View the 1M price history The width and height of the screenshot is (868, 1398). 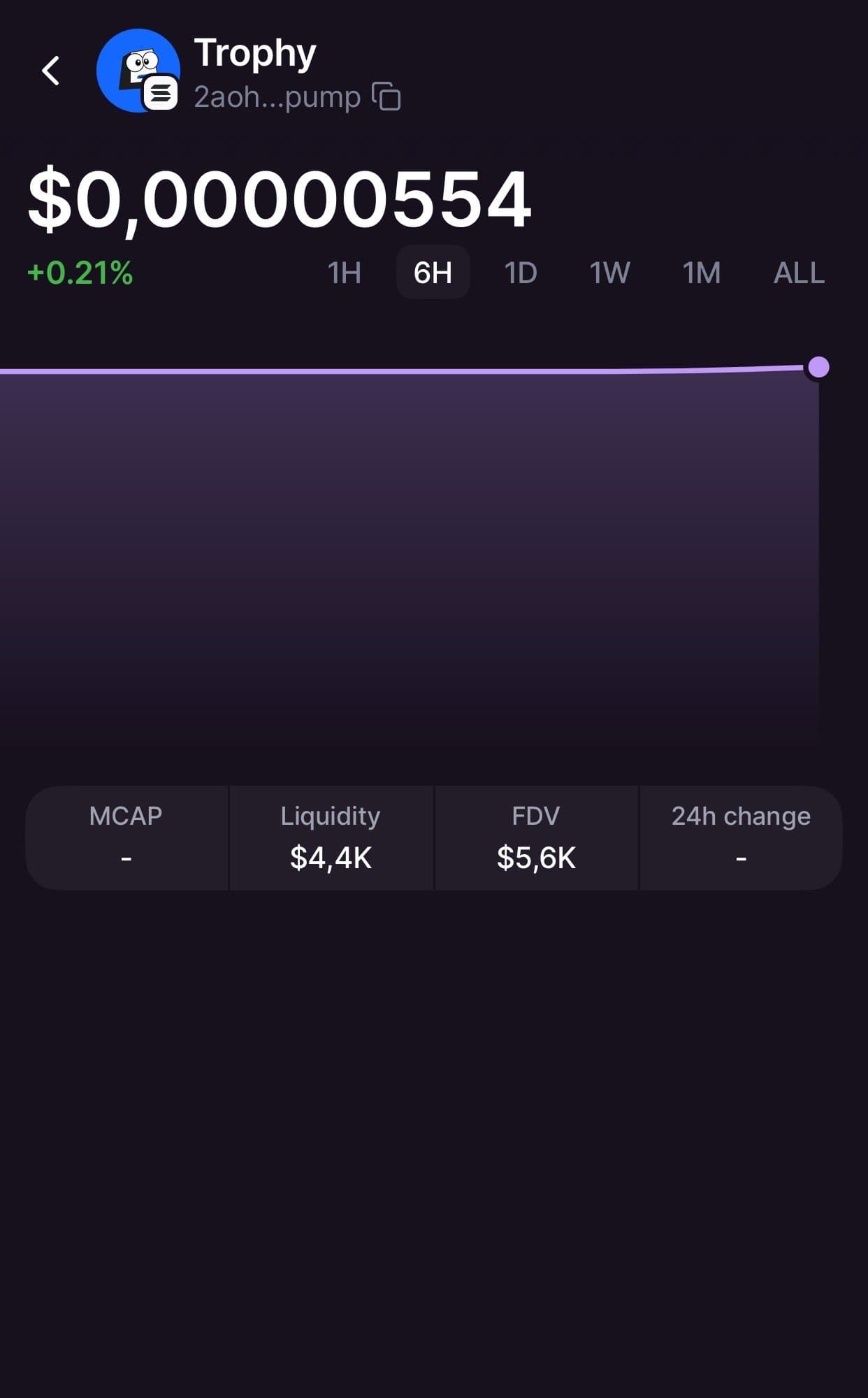(701, 273)
